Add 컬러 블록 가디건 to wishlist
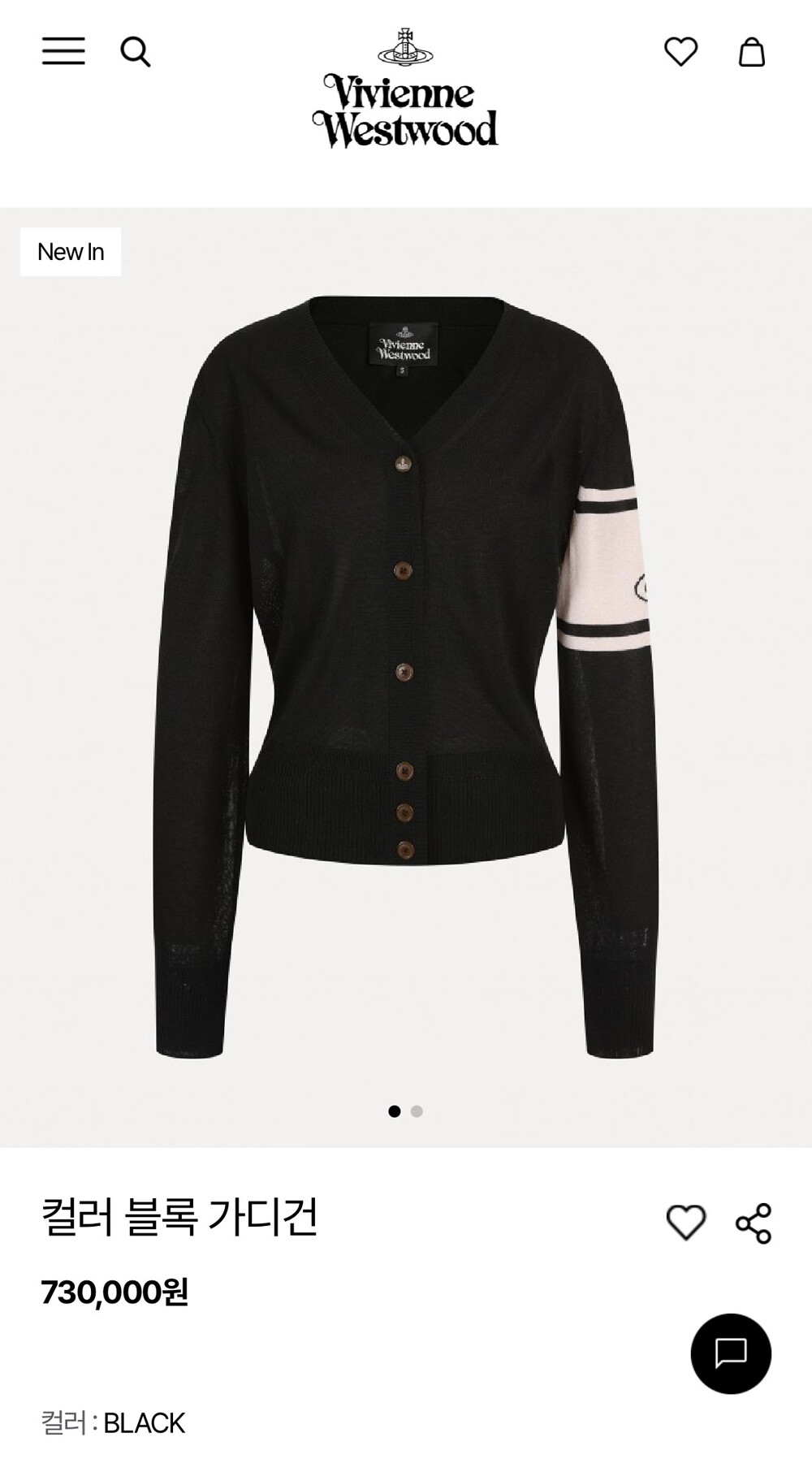The image size is (812, 1459). pyautogui.click(x=686, y=1223)
